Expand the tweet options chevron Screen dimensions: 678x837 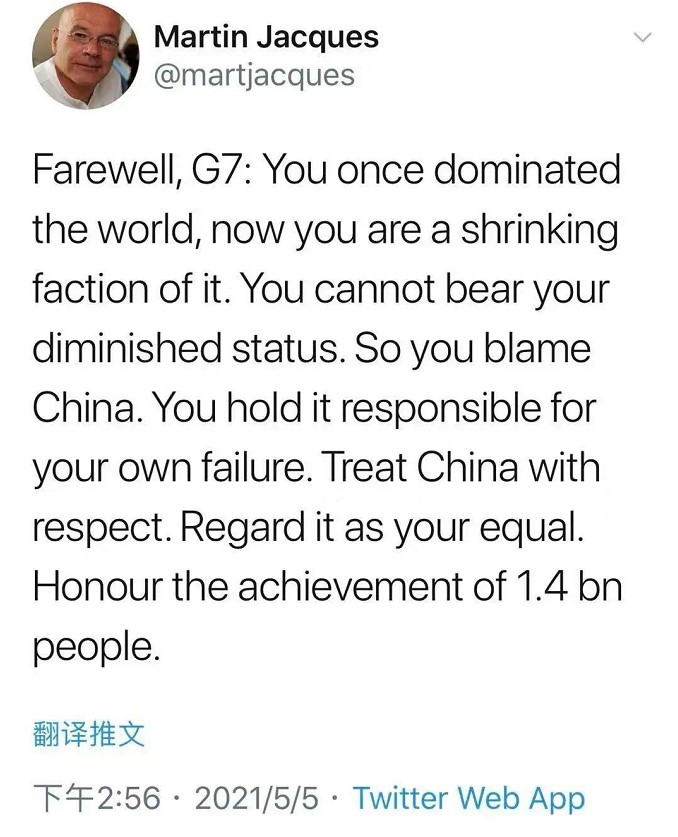coord(643,37)
